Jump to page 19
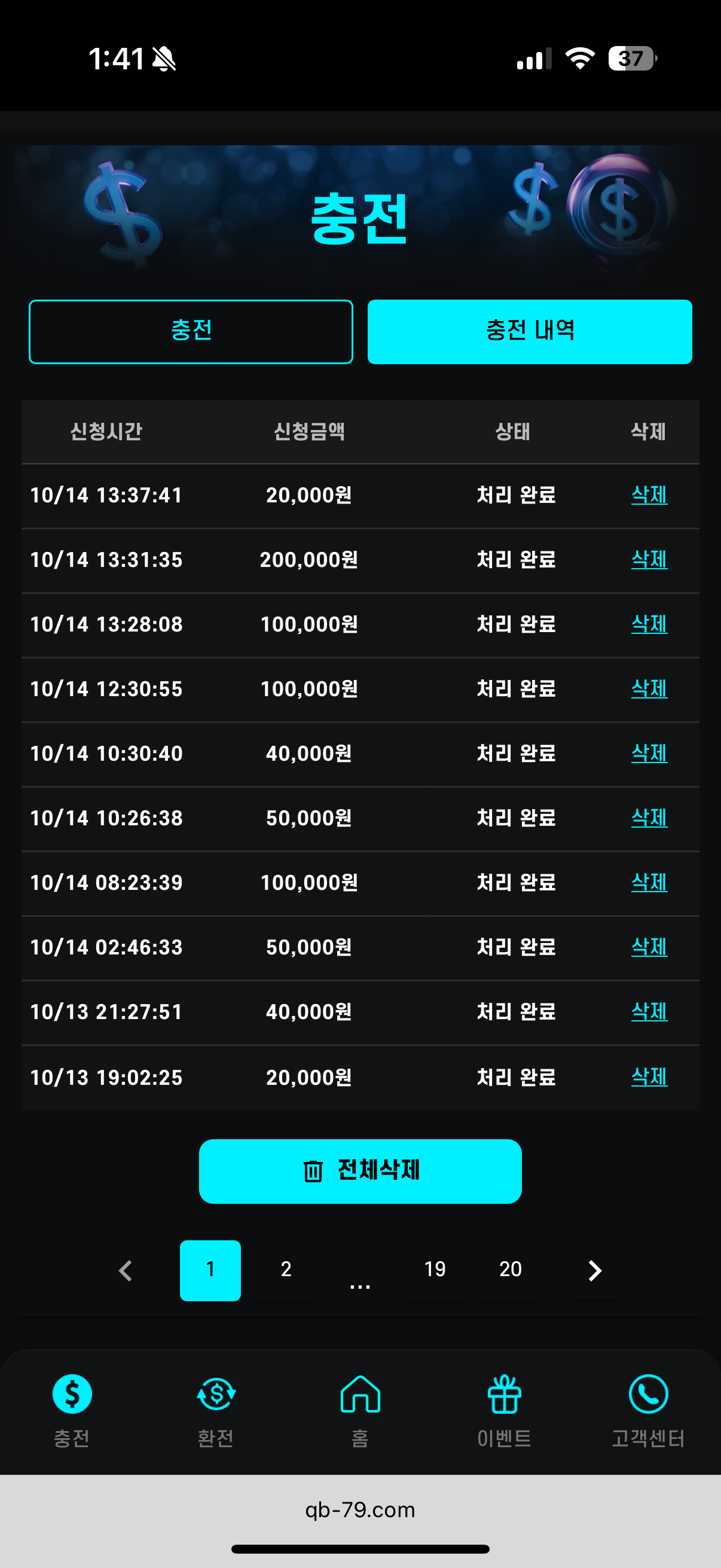This screenshot has width=721, height=1568. (435, 1269)
